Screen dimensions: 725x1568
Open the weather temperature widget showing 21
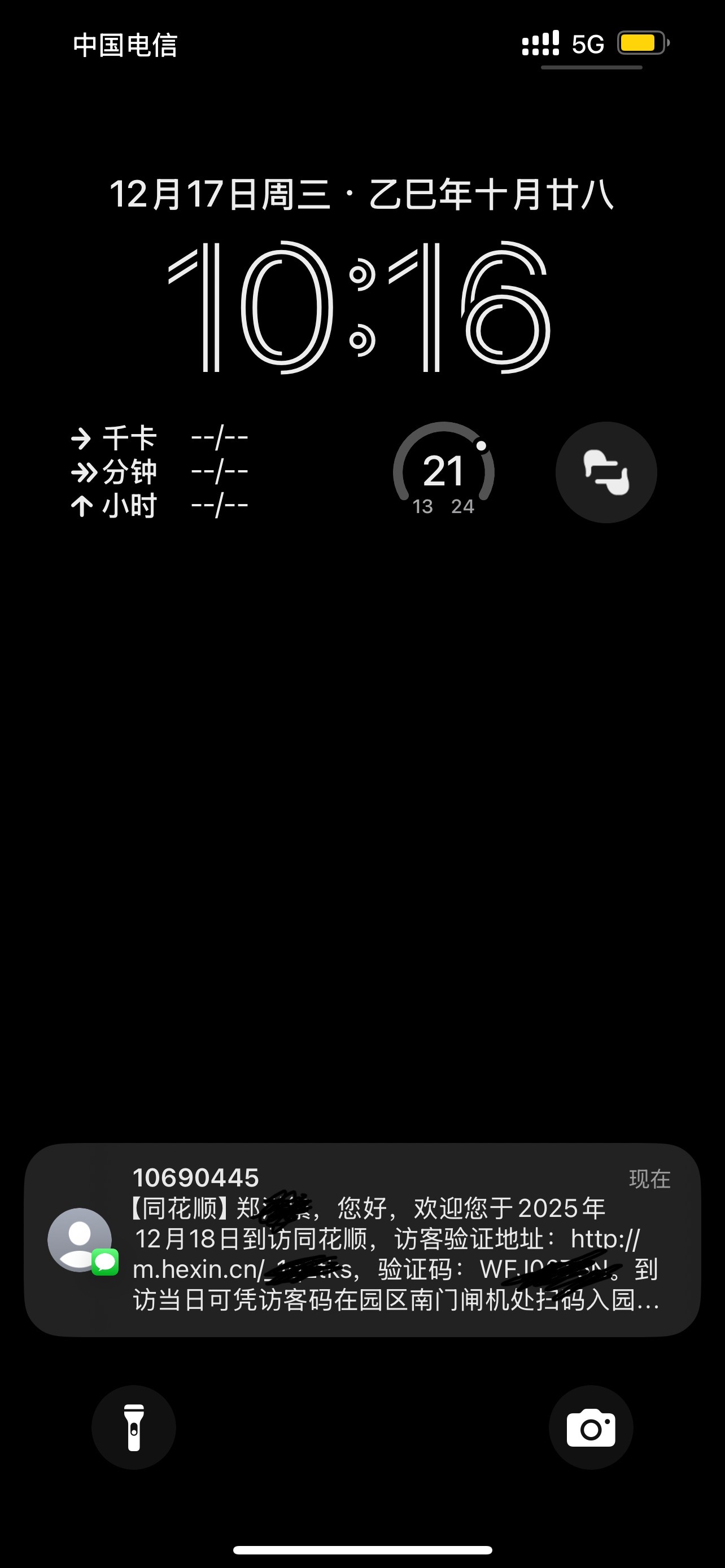(x=444, y=472)
